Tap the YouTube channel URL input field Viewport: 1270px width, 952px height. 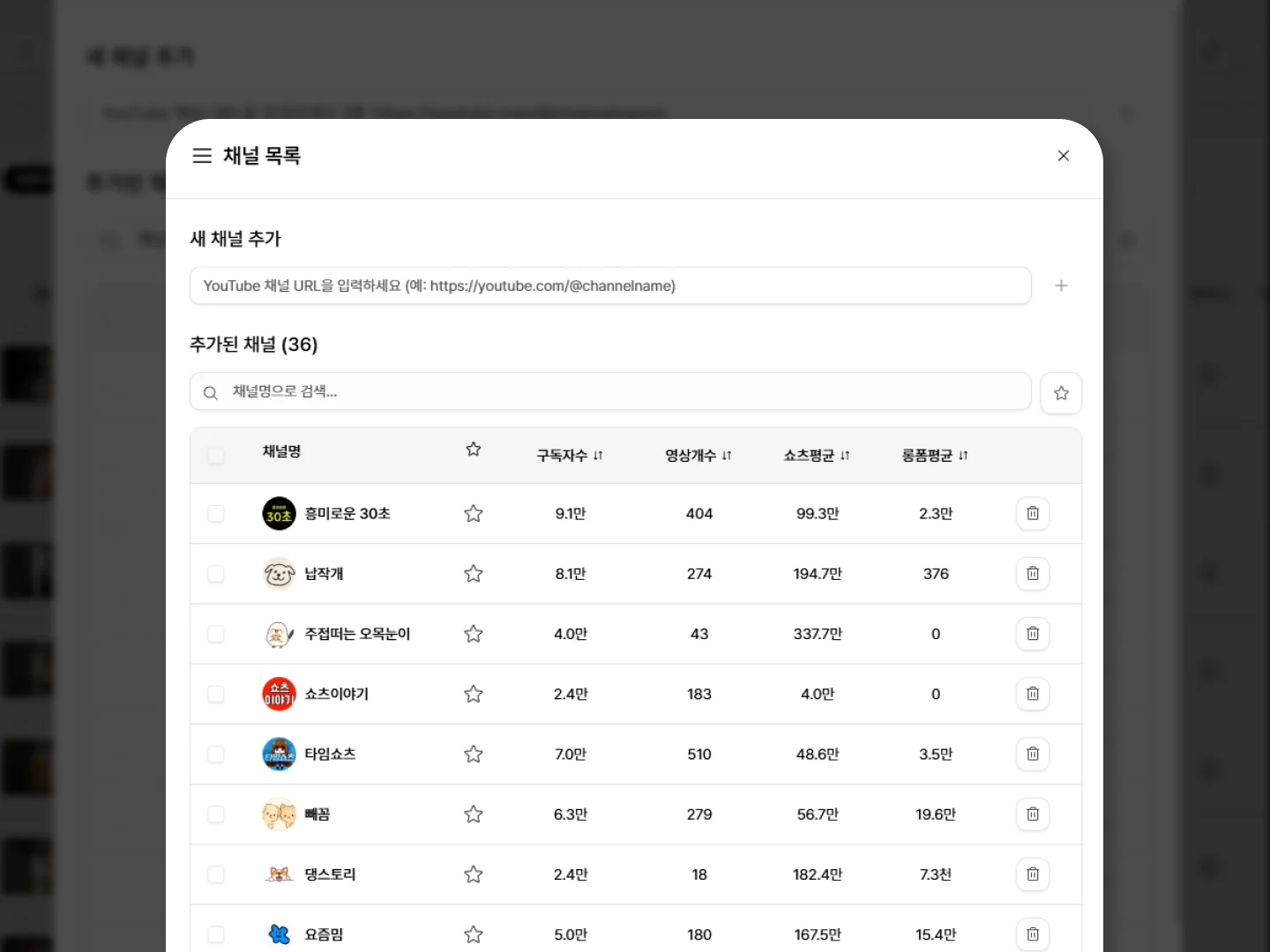point(609,286)
